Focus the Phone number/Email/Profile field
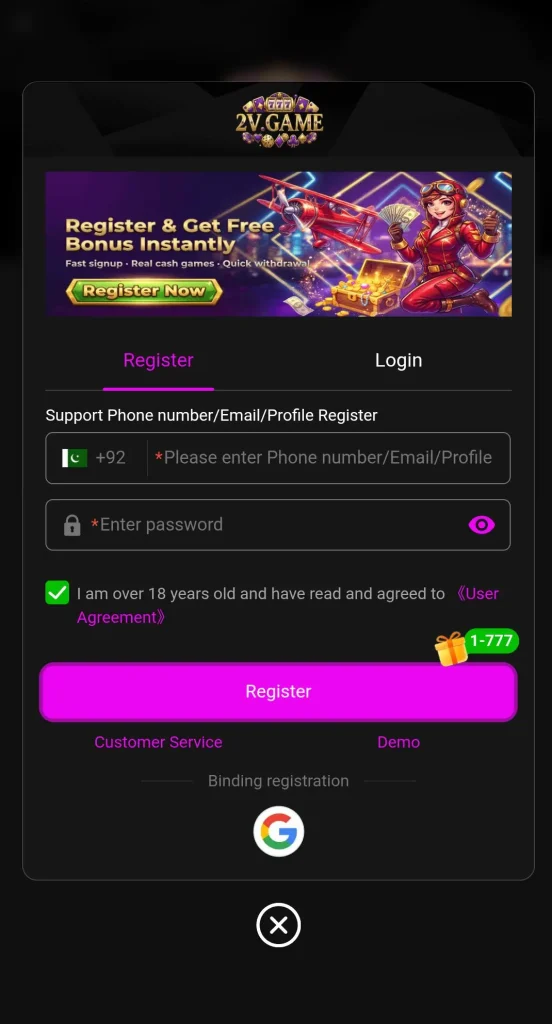 click(x=329, y=458)
